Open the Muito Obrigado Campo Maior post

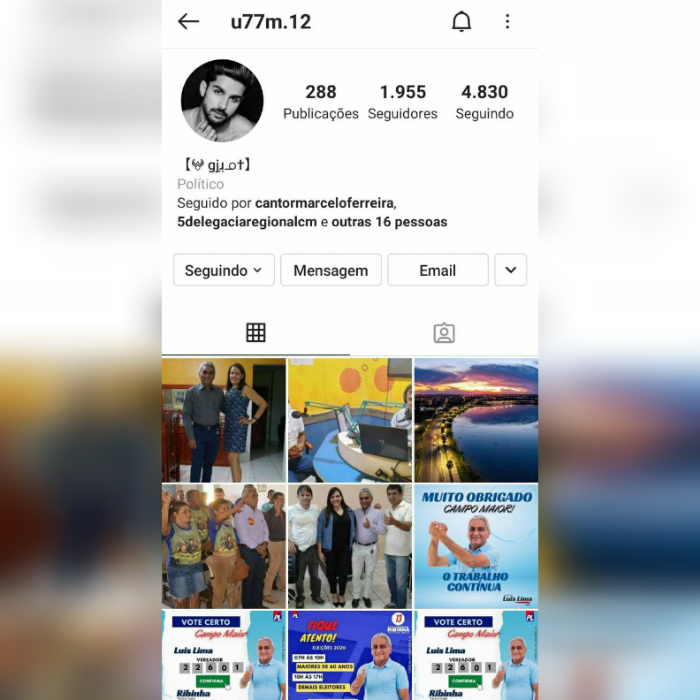(476, 546)
